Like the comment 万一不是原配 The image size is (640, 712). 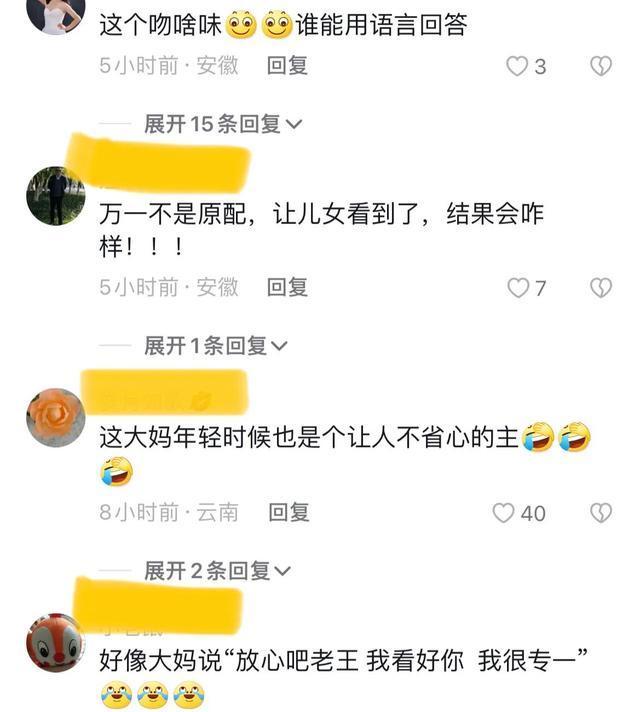517,288
